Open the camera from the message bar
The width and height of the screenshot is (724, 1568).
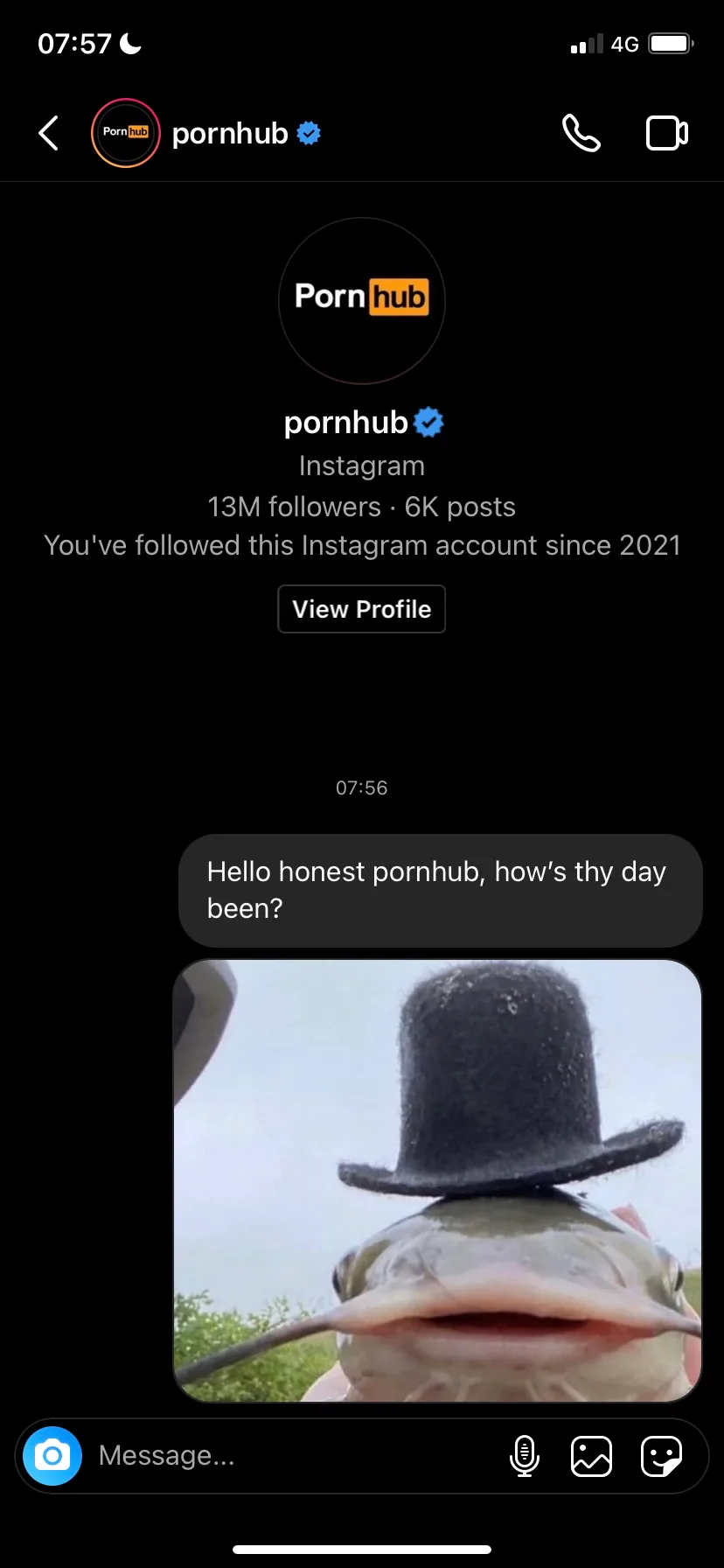[52, 1456]
